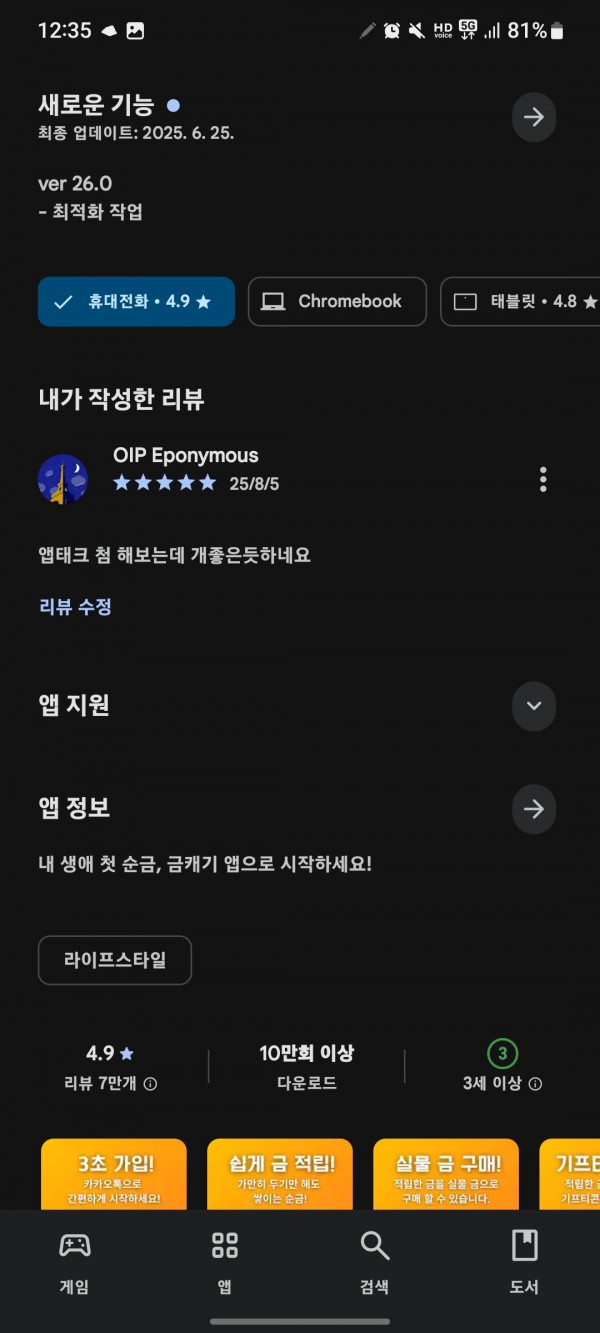Switch to the 게임 tab

[75, 1262]
